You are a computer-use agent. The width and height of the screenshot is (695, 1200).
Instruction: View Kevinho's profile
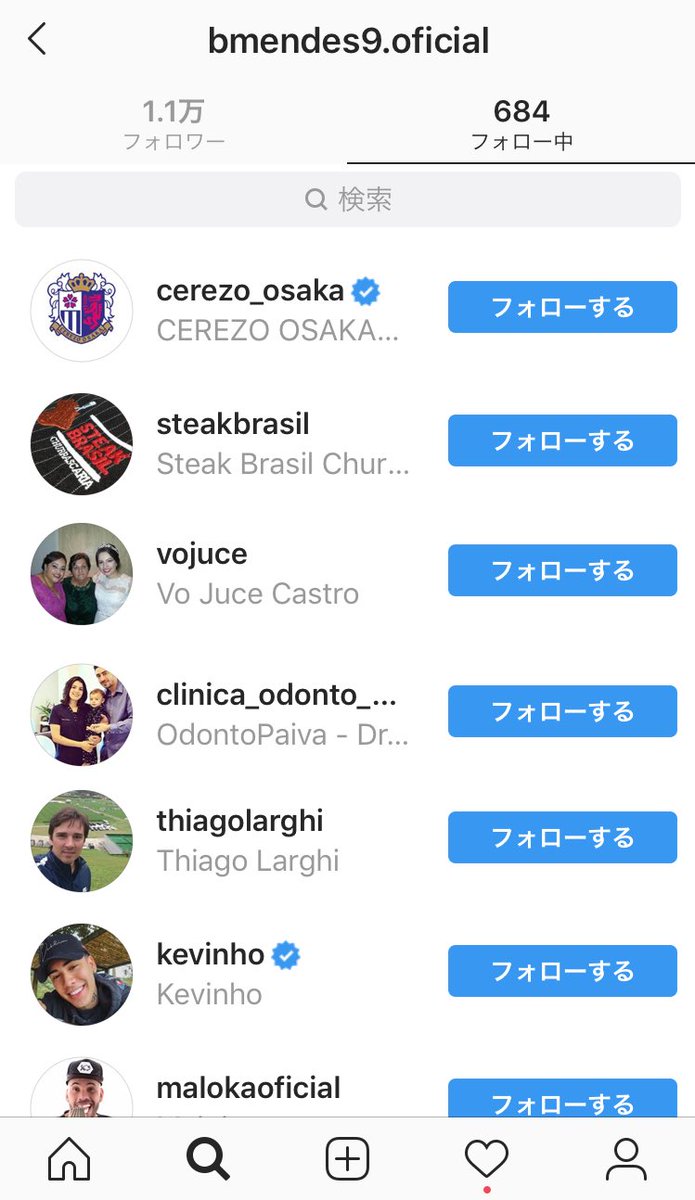point(211,954)
